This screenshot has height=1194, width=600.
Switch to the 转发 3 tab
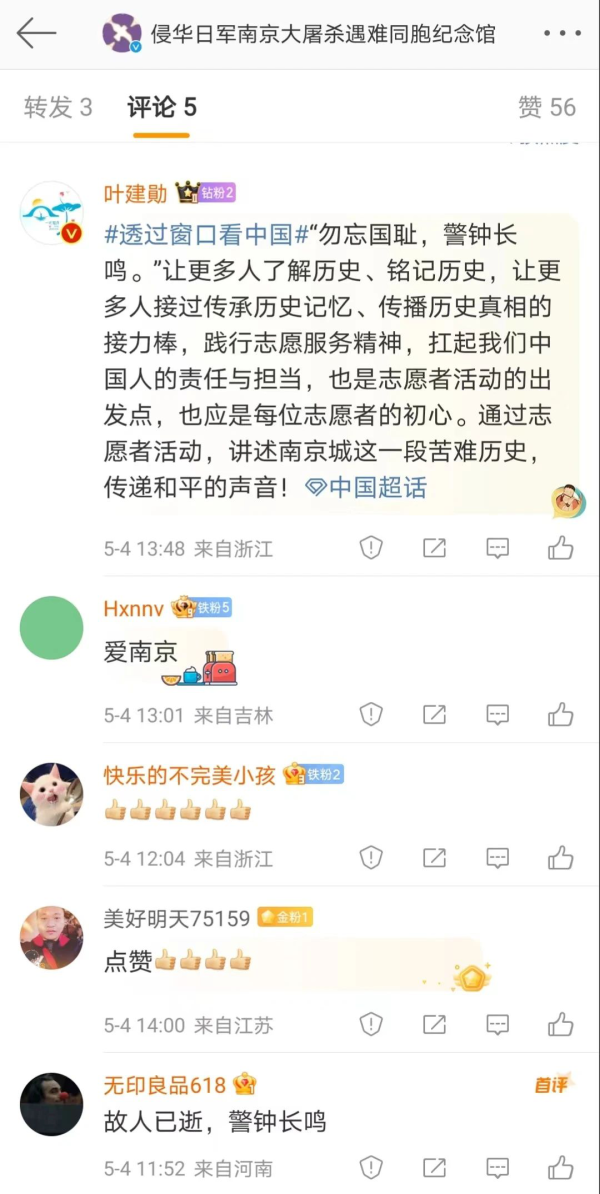coord(58,108)
